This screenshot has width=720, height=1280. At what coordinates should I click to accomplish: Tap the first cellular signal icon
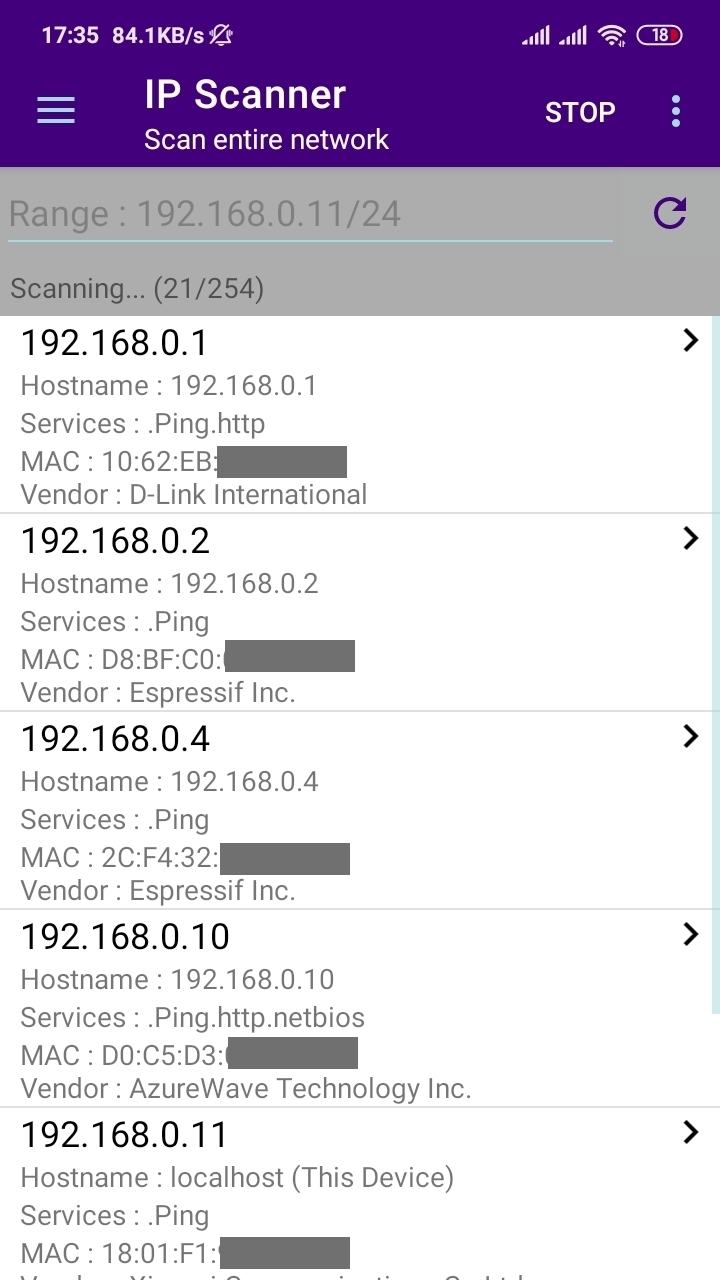(535, 33)
